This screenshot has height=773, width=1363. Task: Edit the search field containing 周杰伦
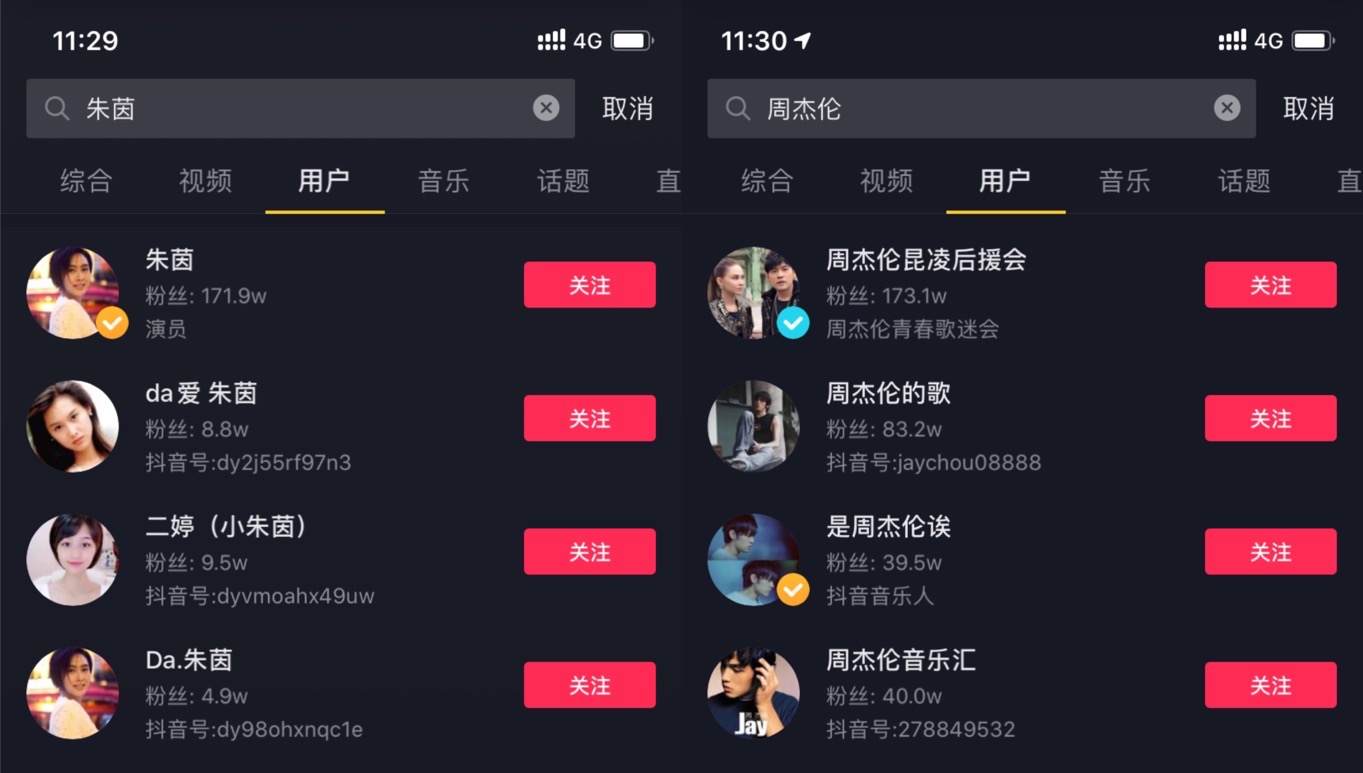click(980, 108)
